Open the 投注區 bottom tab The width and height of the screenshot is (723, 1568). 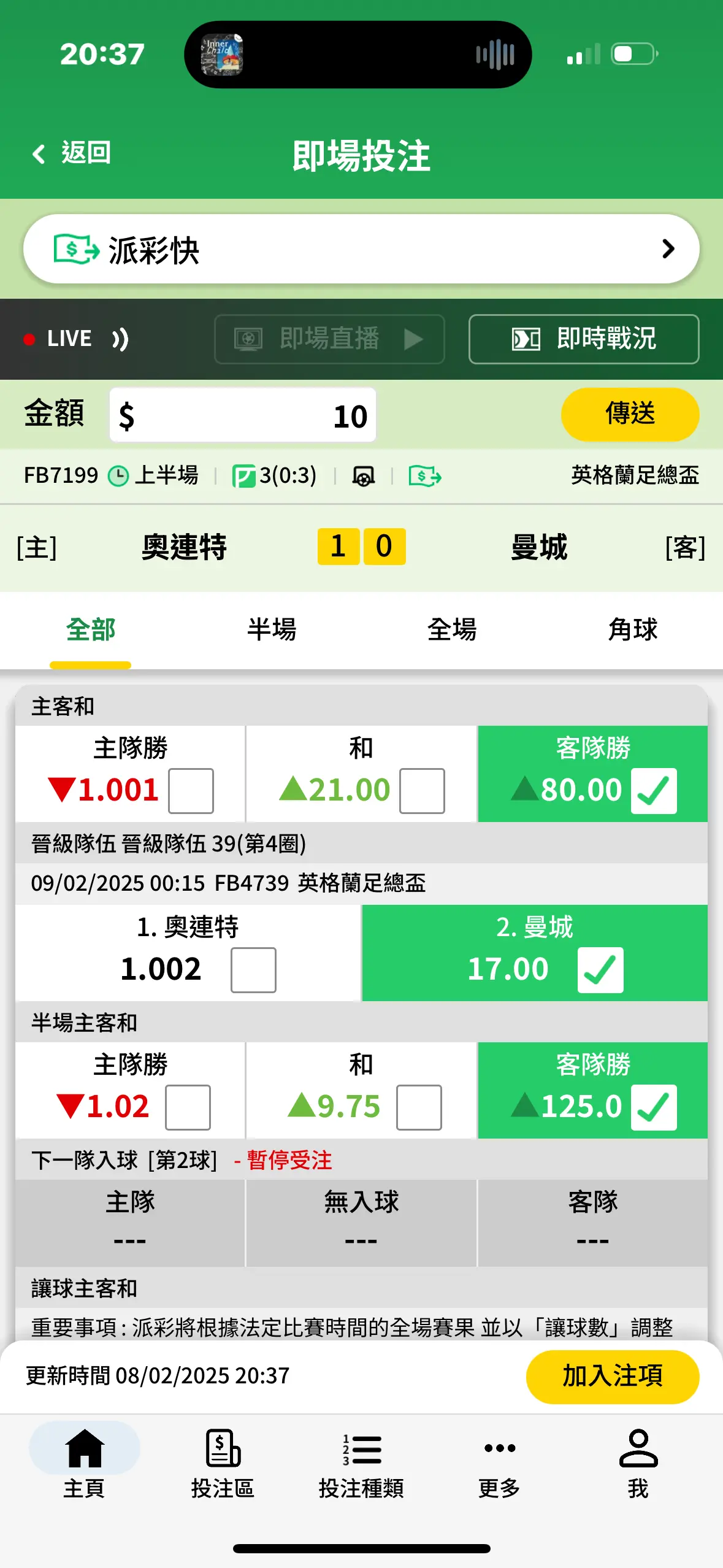click(x=223, y=1464)
